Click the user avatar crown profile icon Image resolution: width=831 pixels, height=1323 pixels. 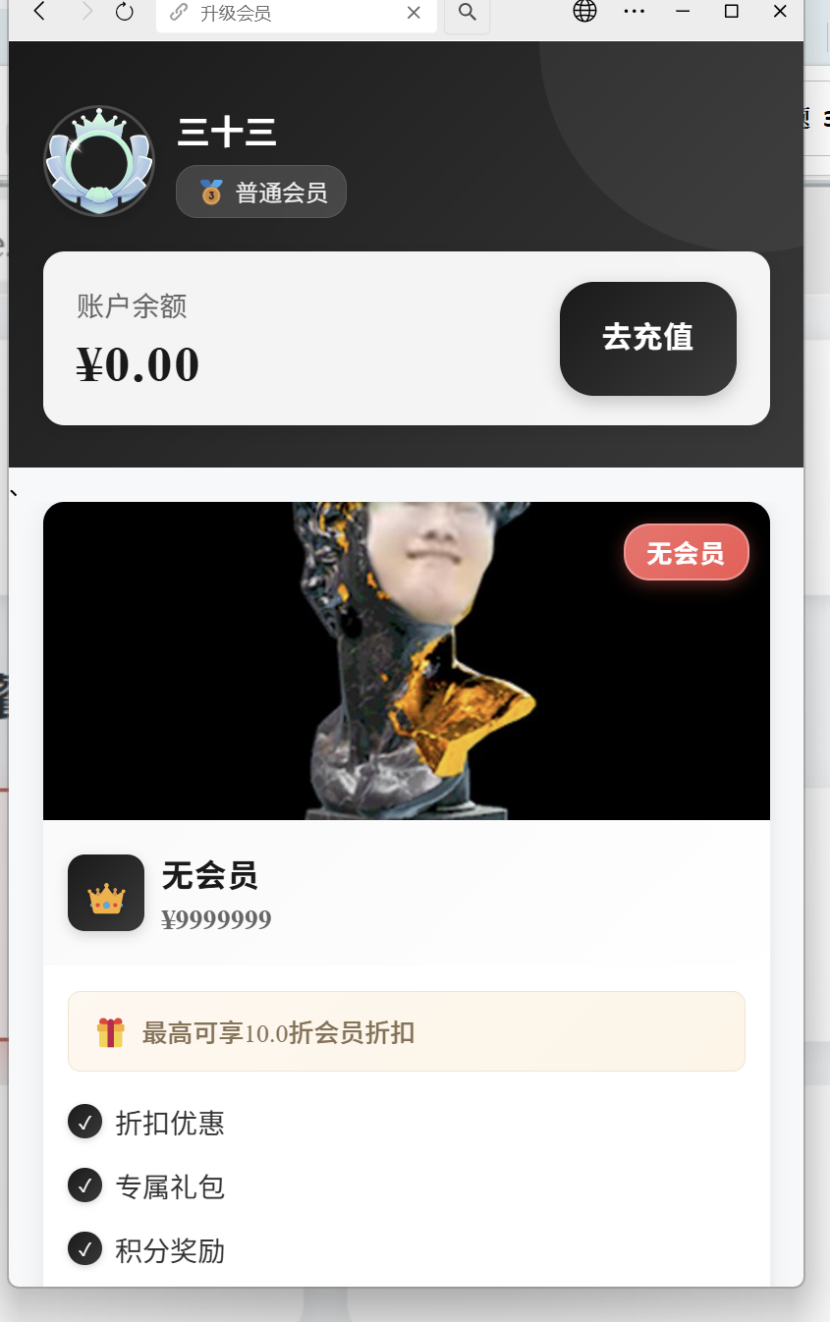(x=98, y=159)
